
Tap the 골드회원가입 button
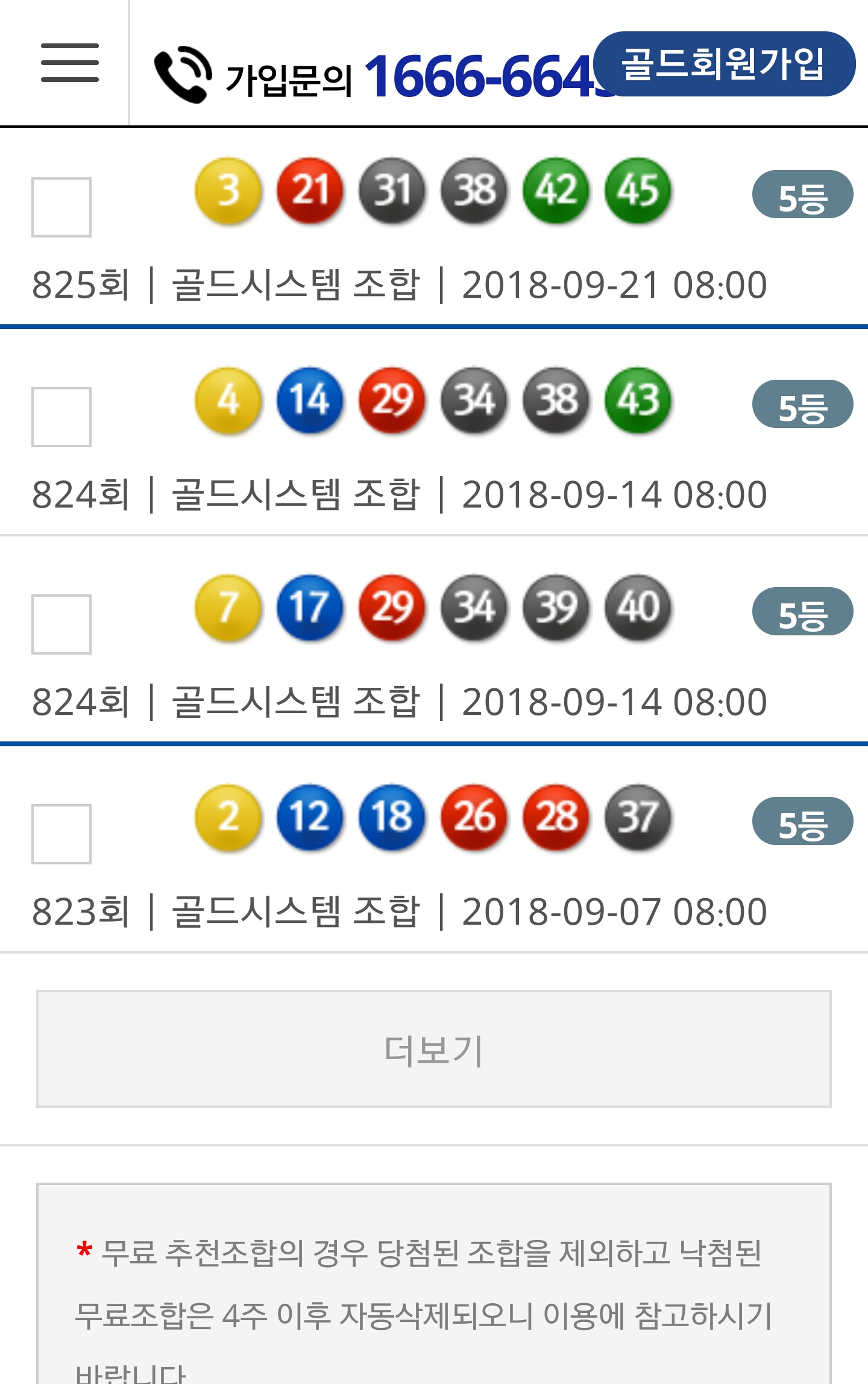coord(724,64)
